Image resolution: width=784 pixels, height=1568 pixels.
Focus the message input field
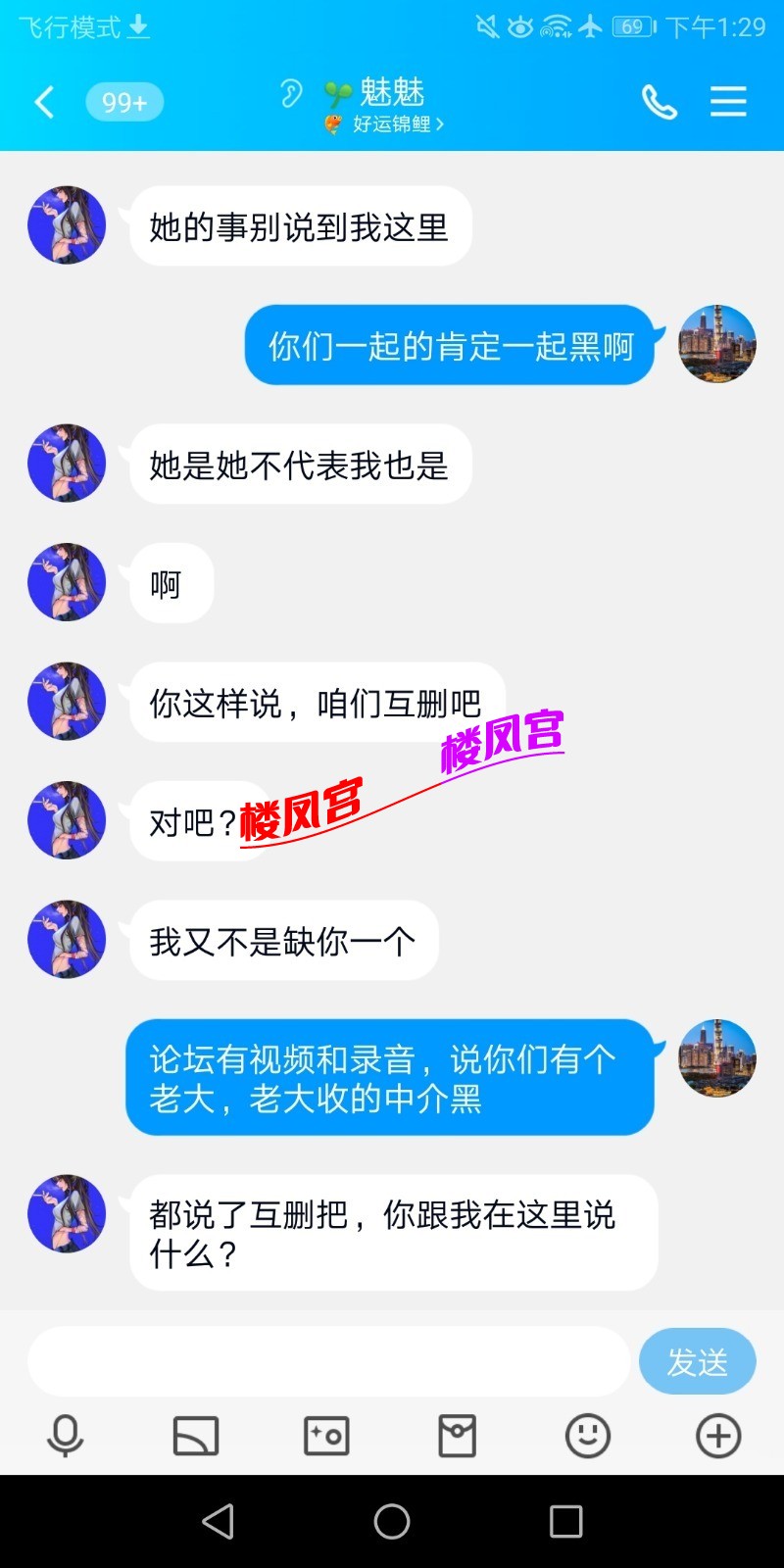[x=328, y=1361]
